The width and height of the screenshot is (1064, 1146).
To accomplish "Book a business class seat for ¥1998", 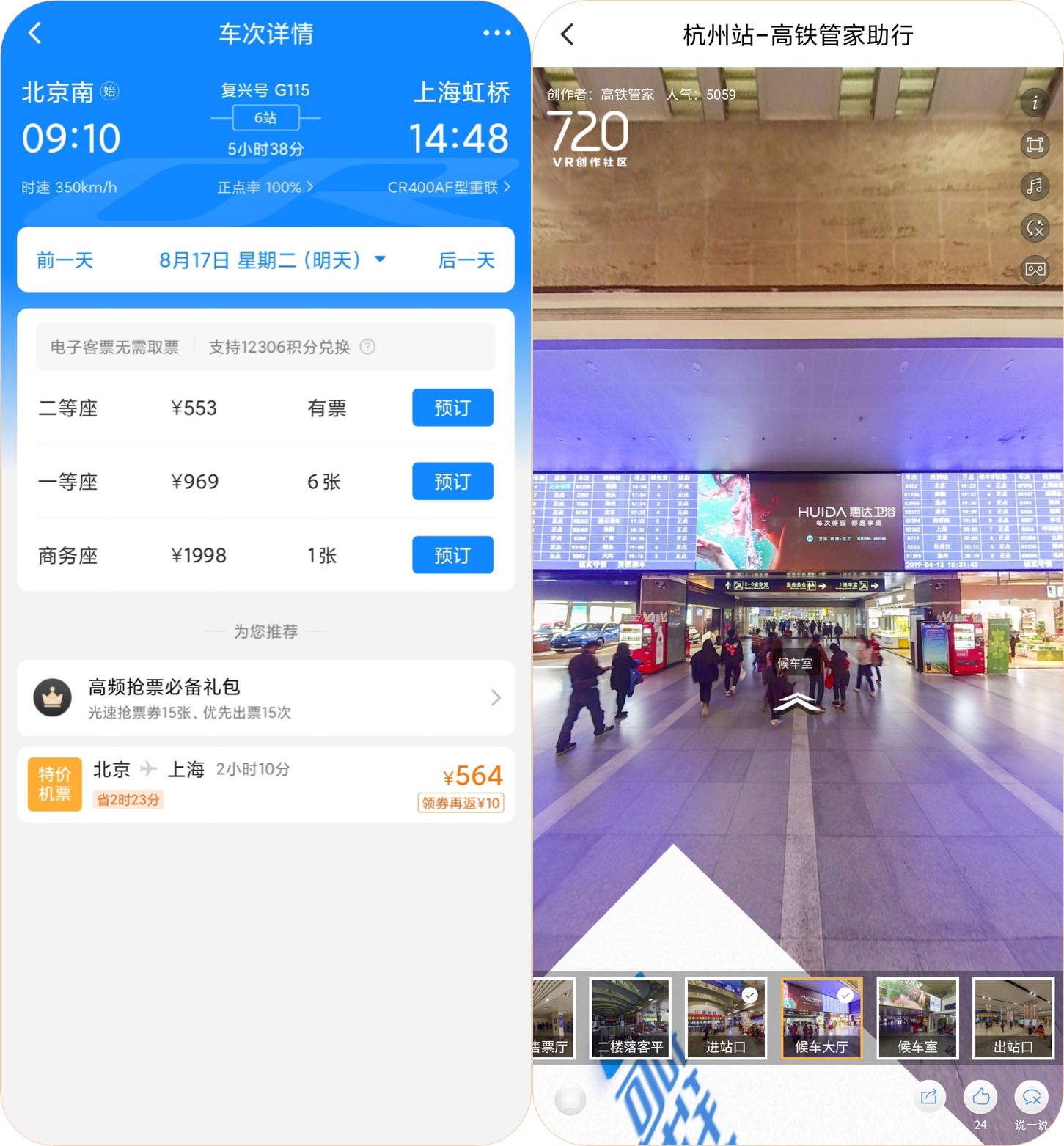I will [452, 555].
